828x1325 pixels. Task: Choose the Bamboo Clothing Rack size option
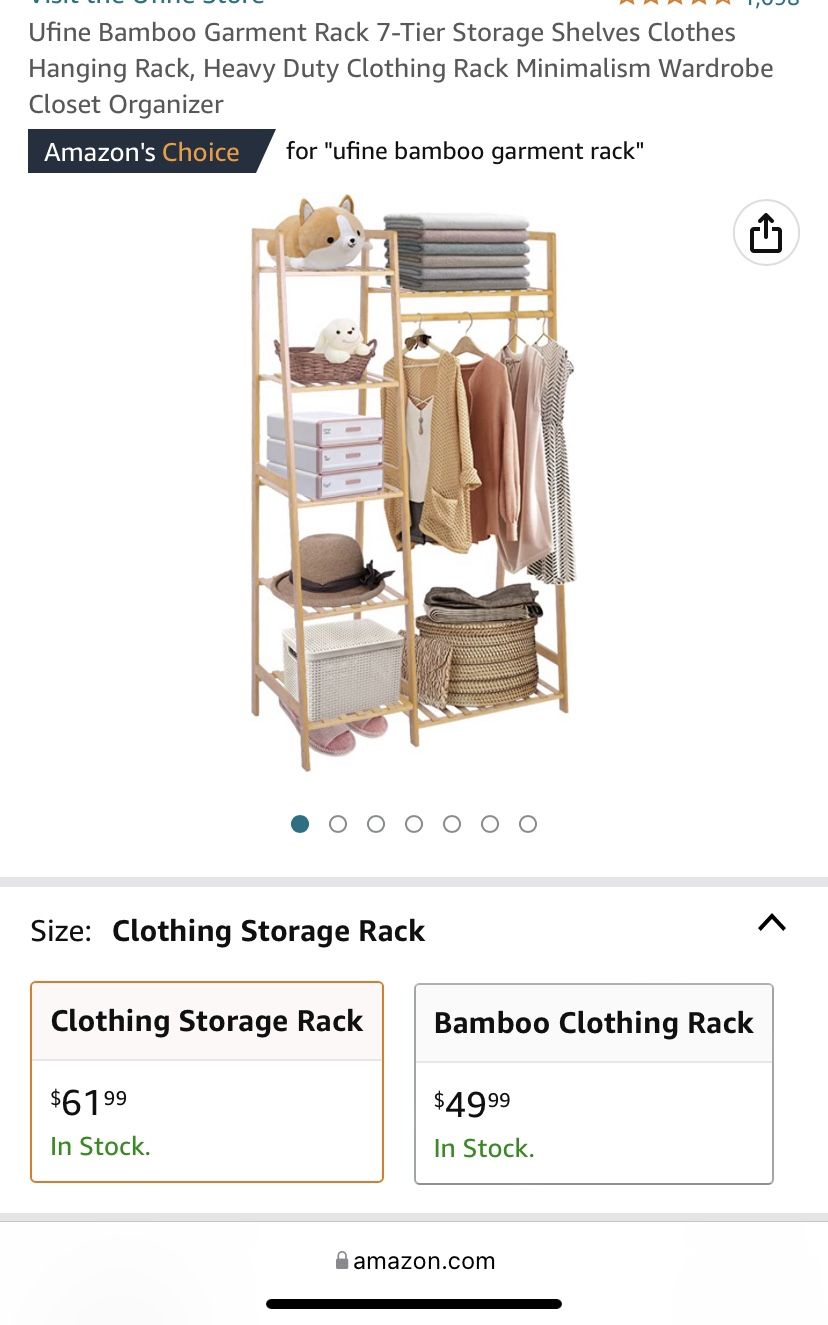pos(594,1084)
